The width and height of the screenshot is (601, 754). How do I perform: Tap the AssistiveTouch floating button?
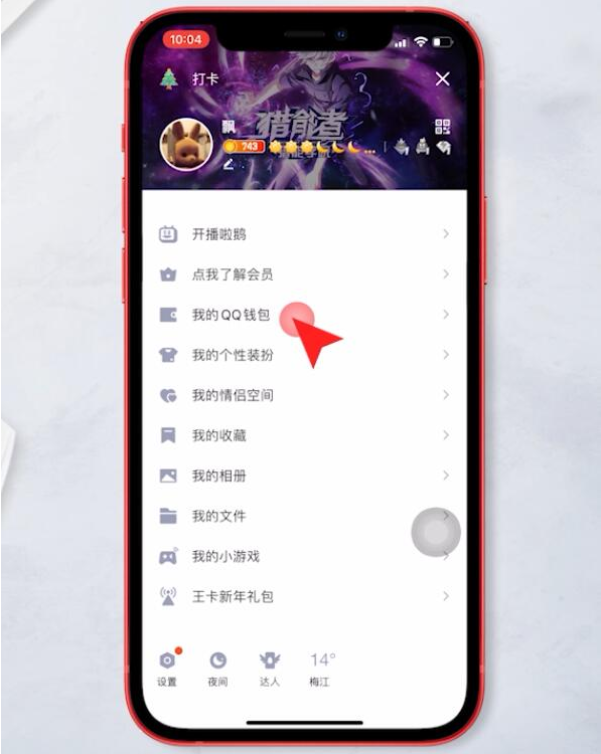[x=436, y=532]
